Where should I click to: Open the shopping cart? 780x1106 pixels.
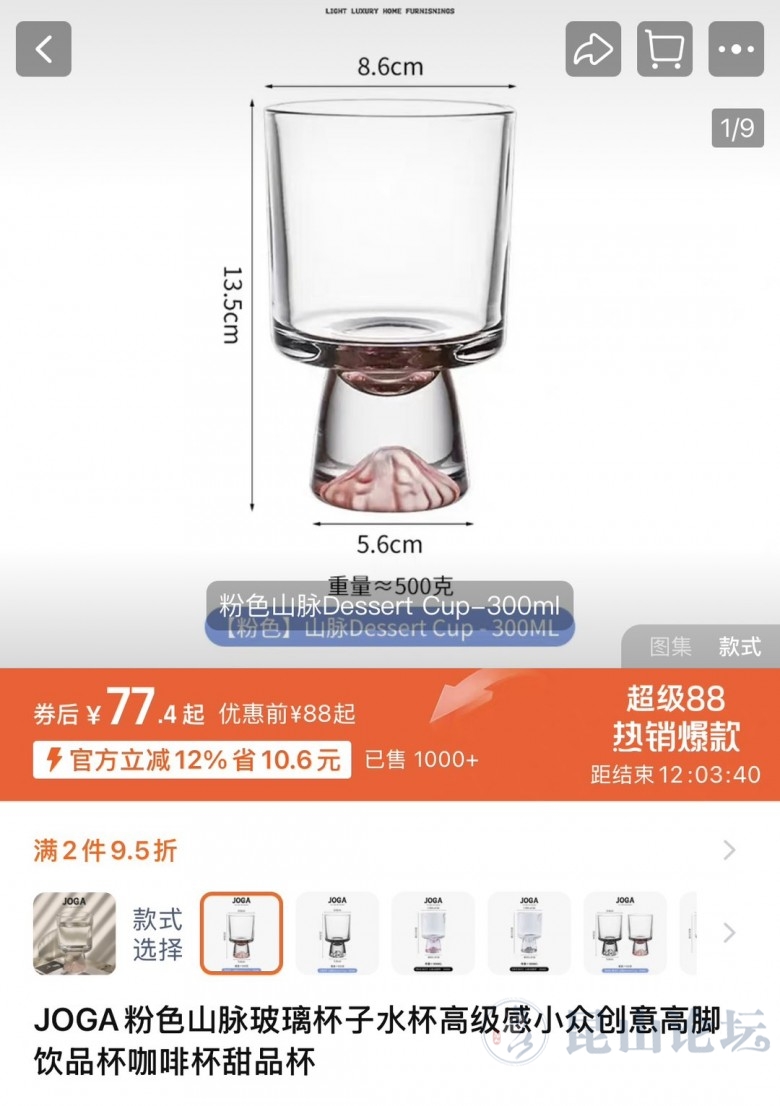click(664, 49)
